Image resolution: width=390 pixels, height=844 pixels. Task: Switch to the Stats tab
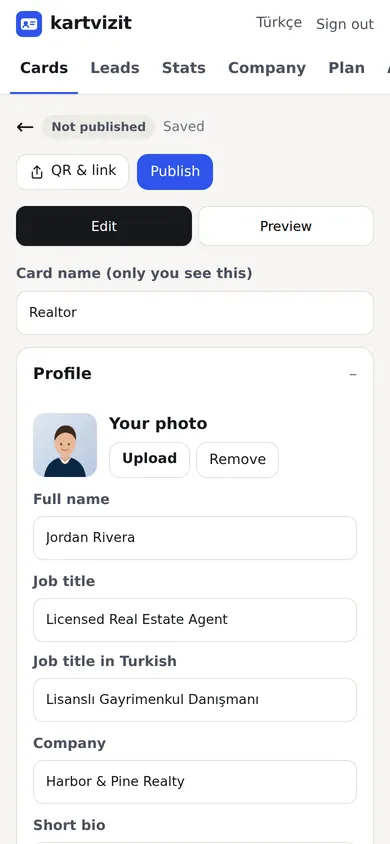tap(184, 68)
